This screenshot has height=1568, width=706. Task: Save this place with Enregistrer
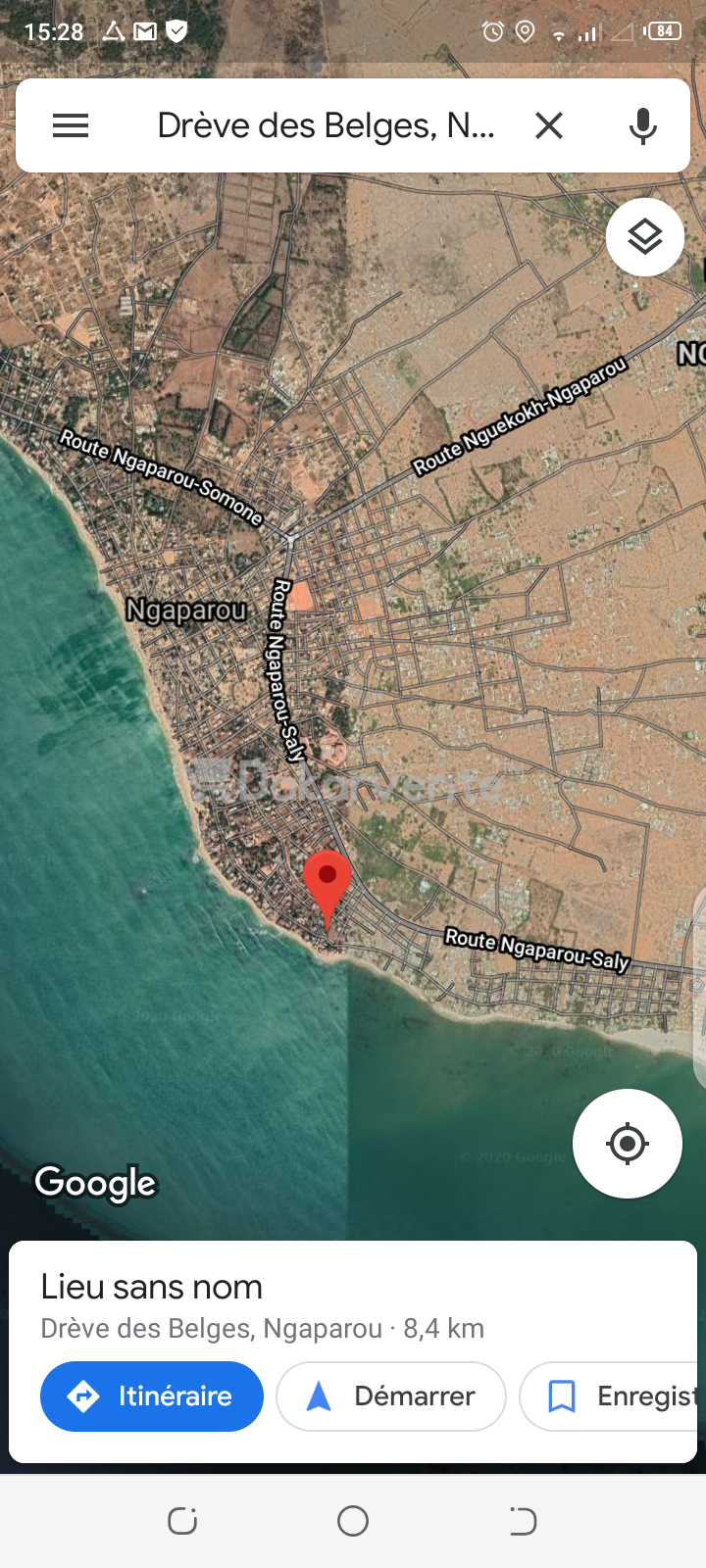coord(610,1396)
